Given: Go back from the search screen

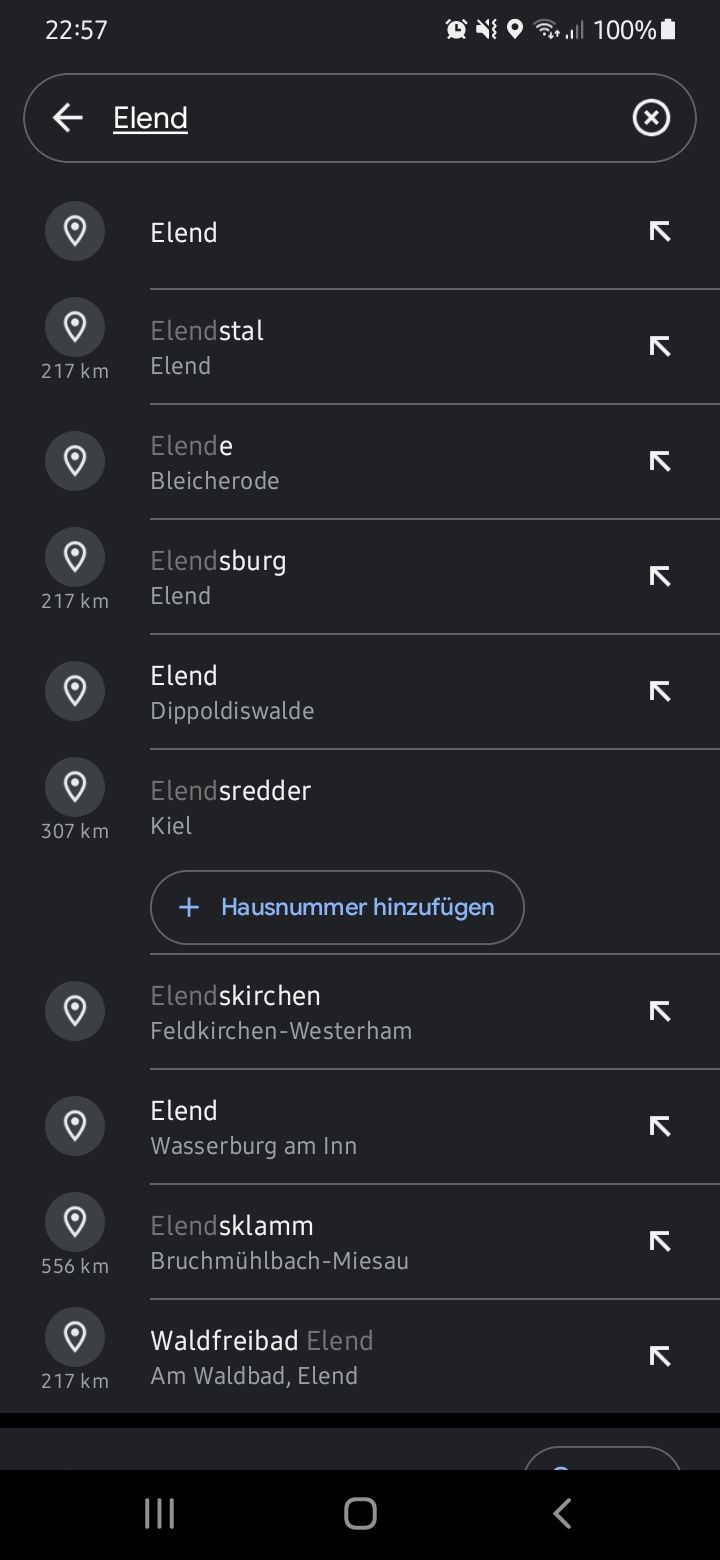Looking at the screenshot, I should coord(68,118).
